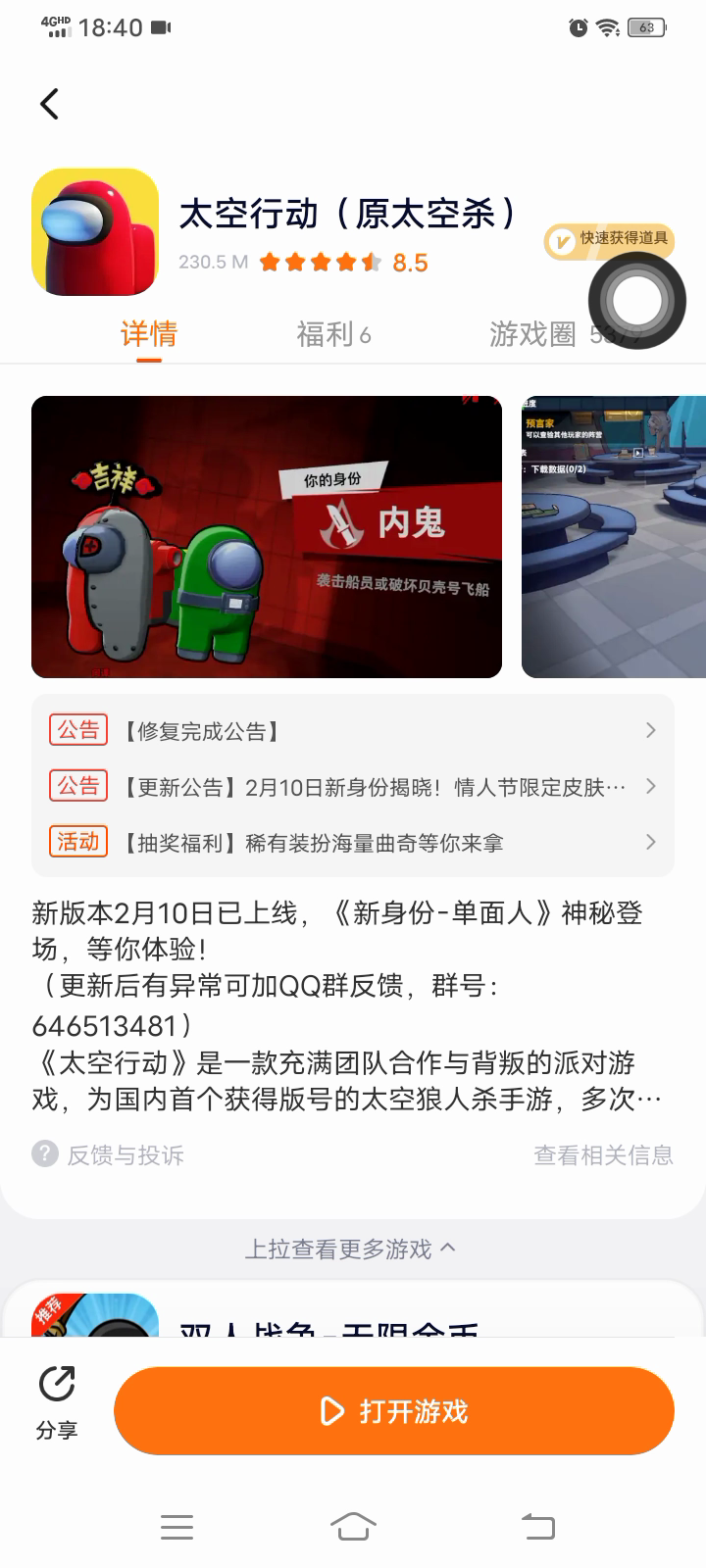This screenshot has height=1568, width=706.
Task: Open 反馈与投诉
Action: tap(108, 1154)
